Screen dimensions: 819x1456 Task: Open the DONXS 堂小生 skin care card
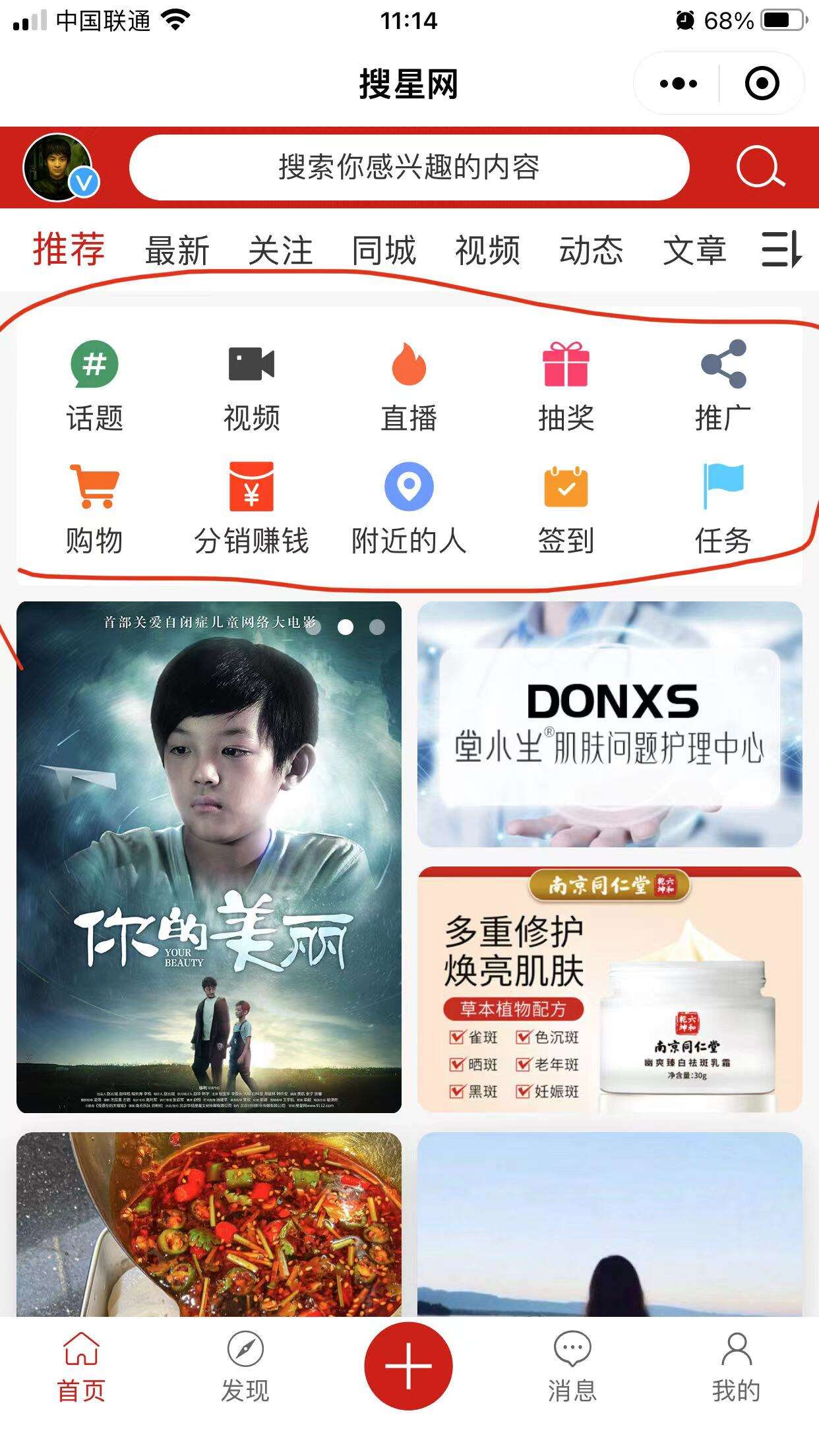(x=609, y=724)
